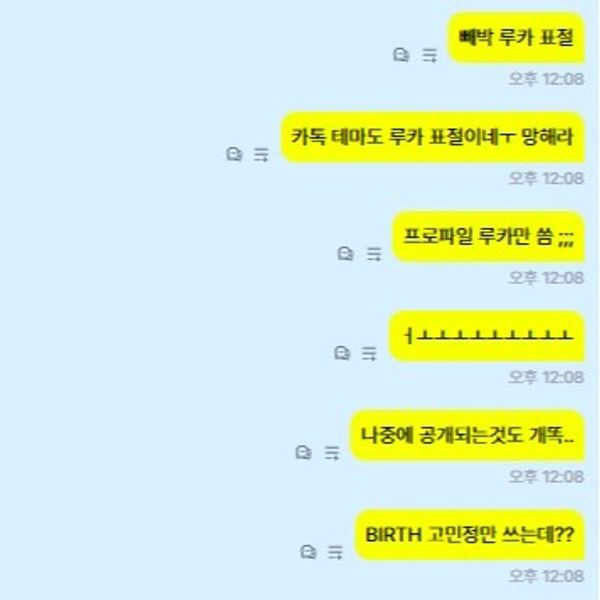Screen dimensions: 600x600
Task: Open menu icon beside 'BIRTH 고민정만 쓰는데??'
Action: (x=337, y=551)
